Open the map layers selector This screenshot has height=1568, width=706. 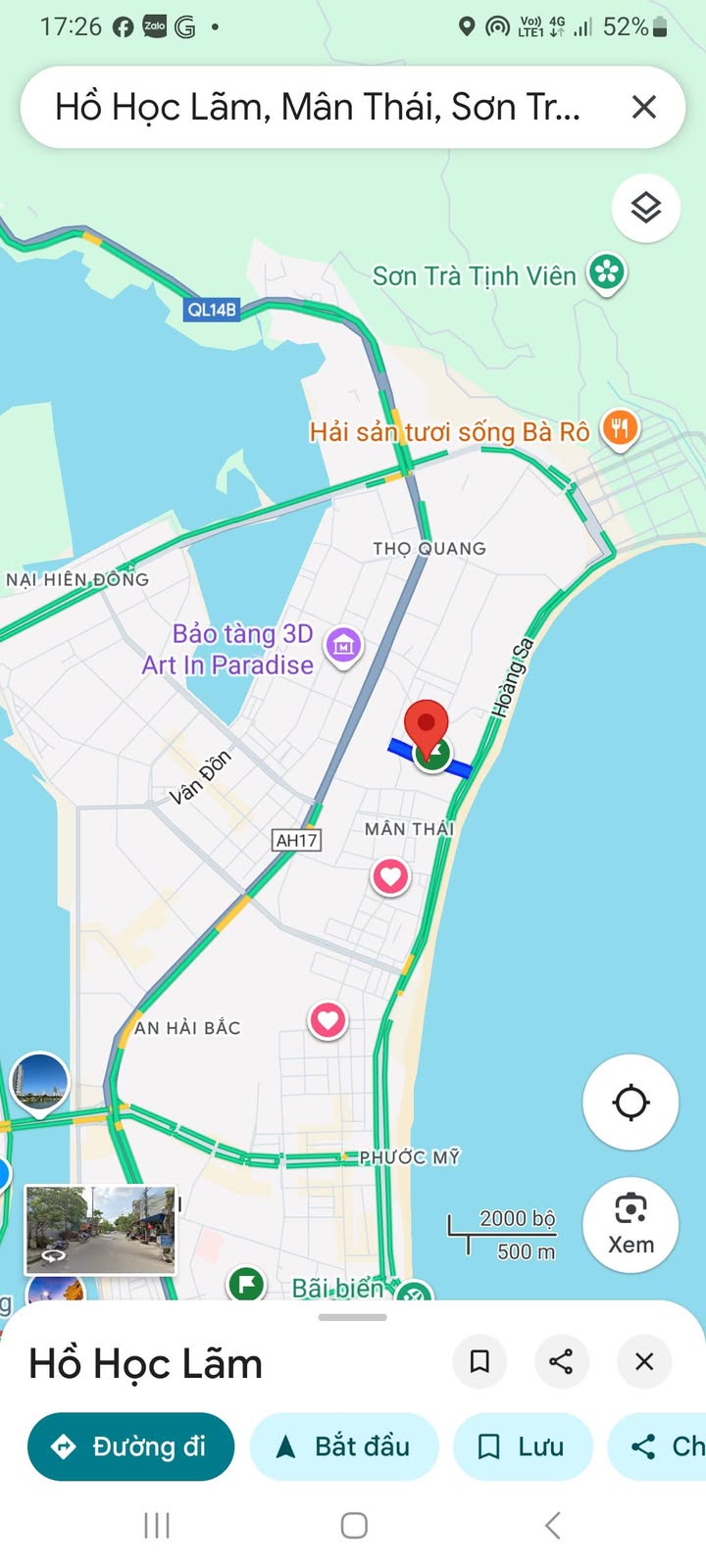[645, 208]
